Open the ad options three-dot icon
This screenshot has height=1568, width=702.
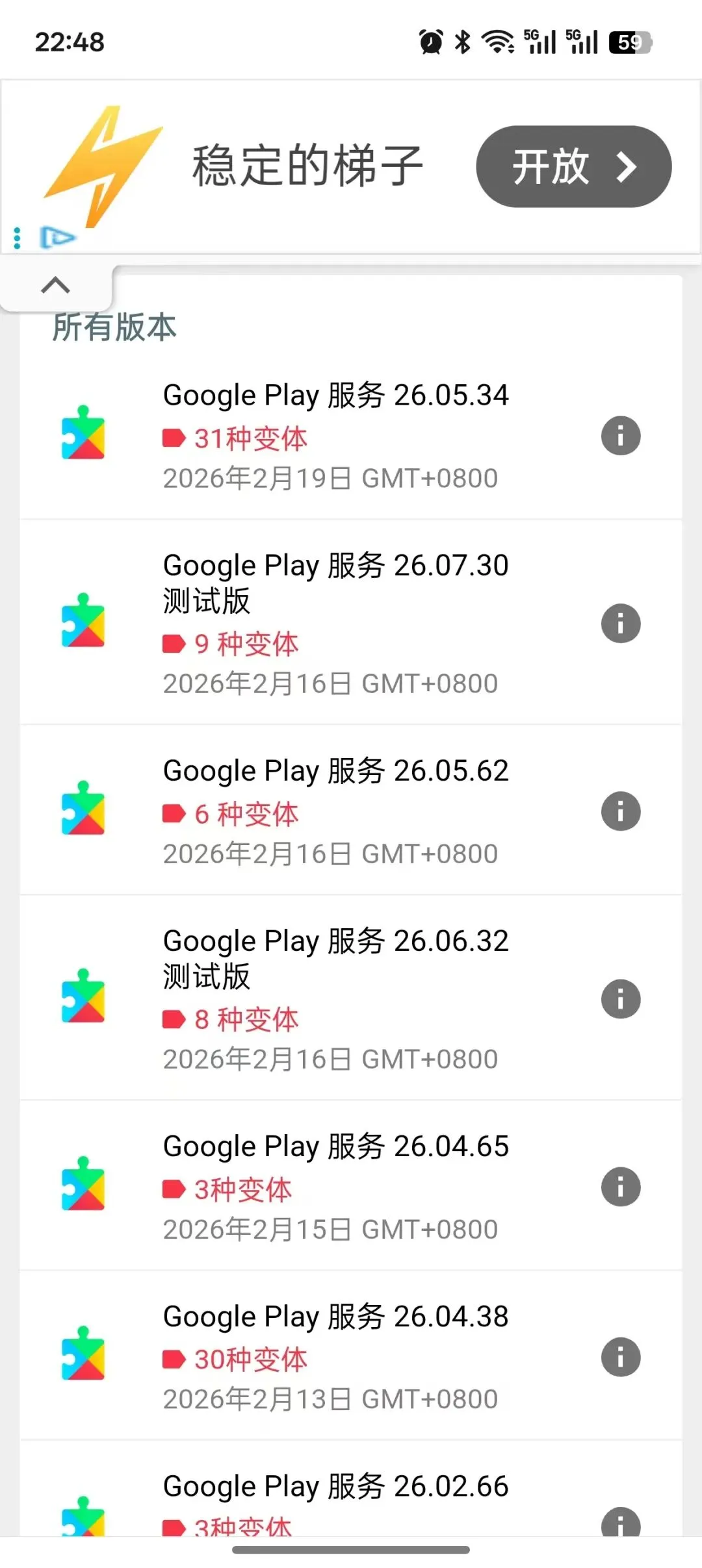click(x=18, y=238)
